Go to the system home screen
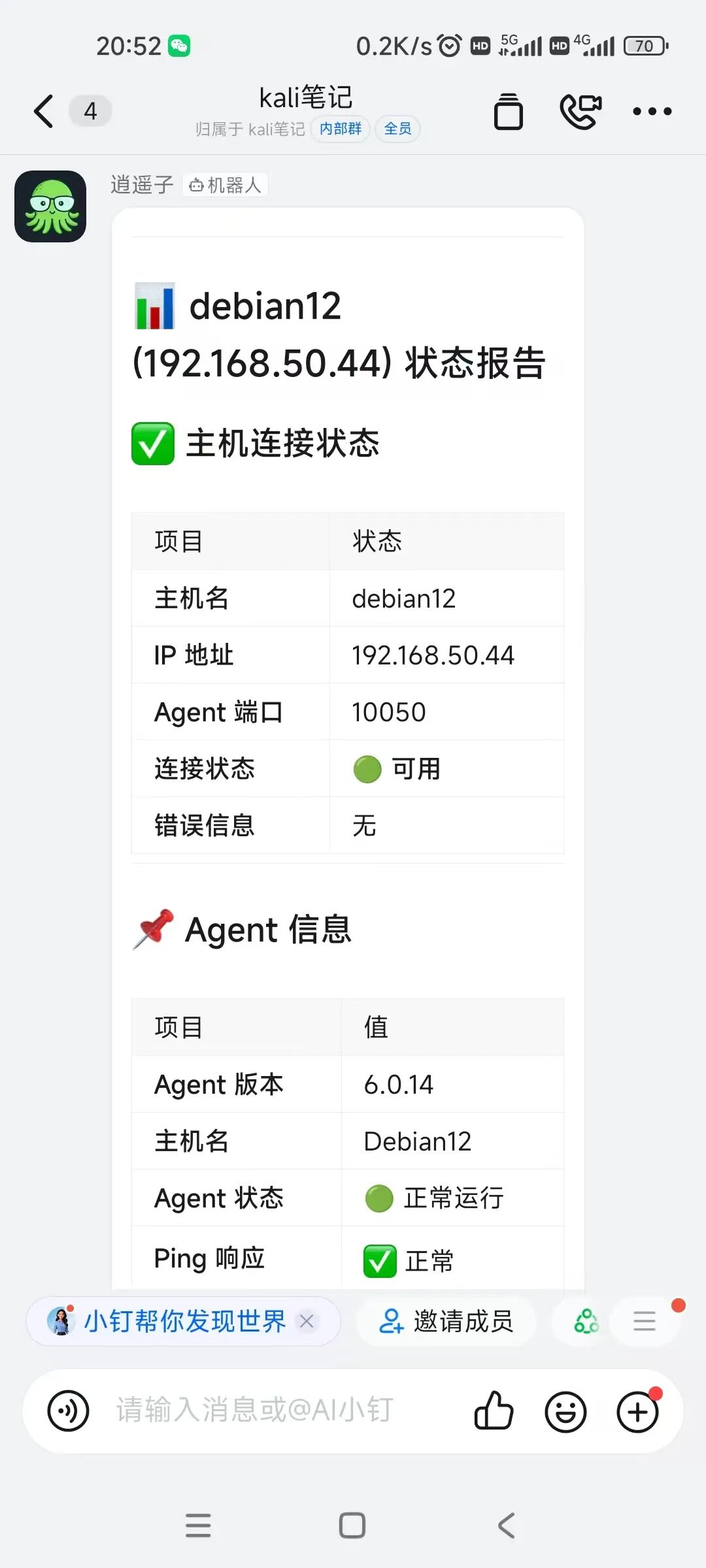 [x=352, y=1526]
